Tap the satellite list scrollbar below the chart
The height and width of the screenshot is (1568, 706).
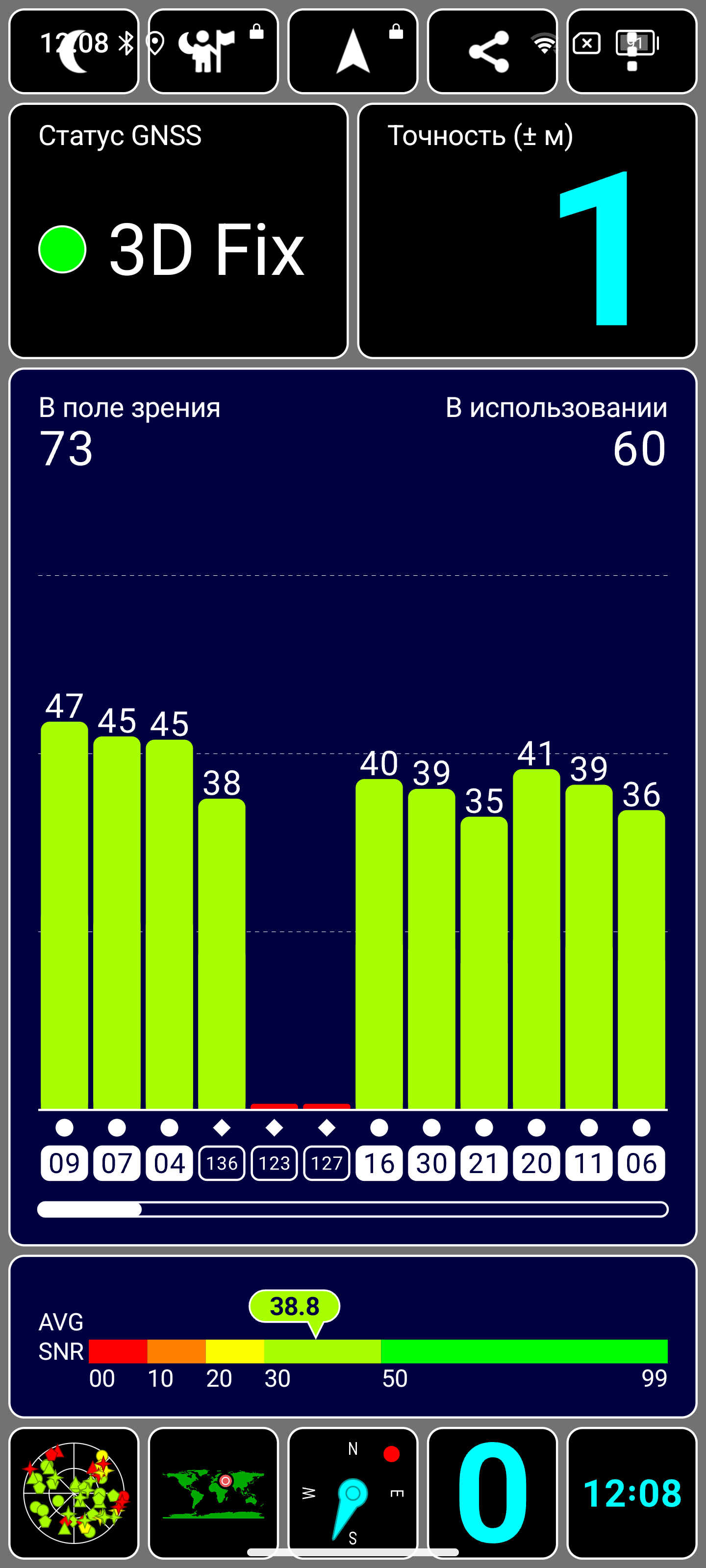[x=353, y=1209]
